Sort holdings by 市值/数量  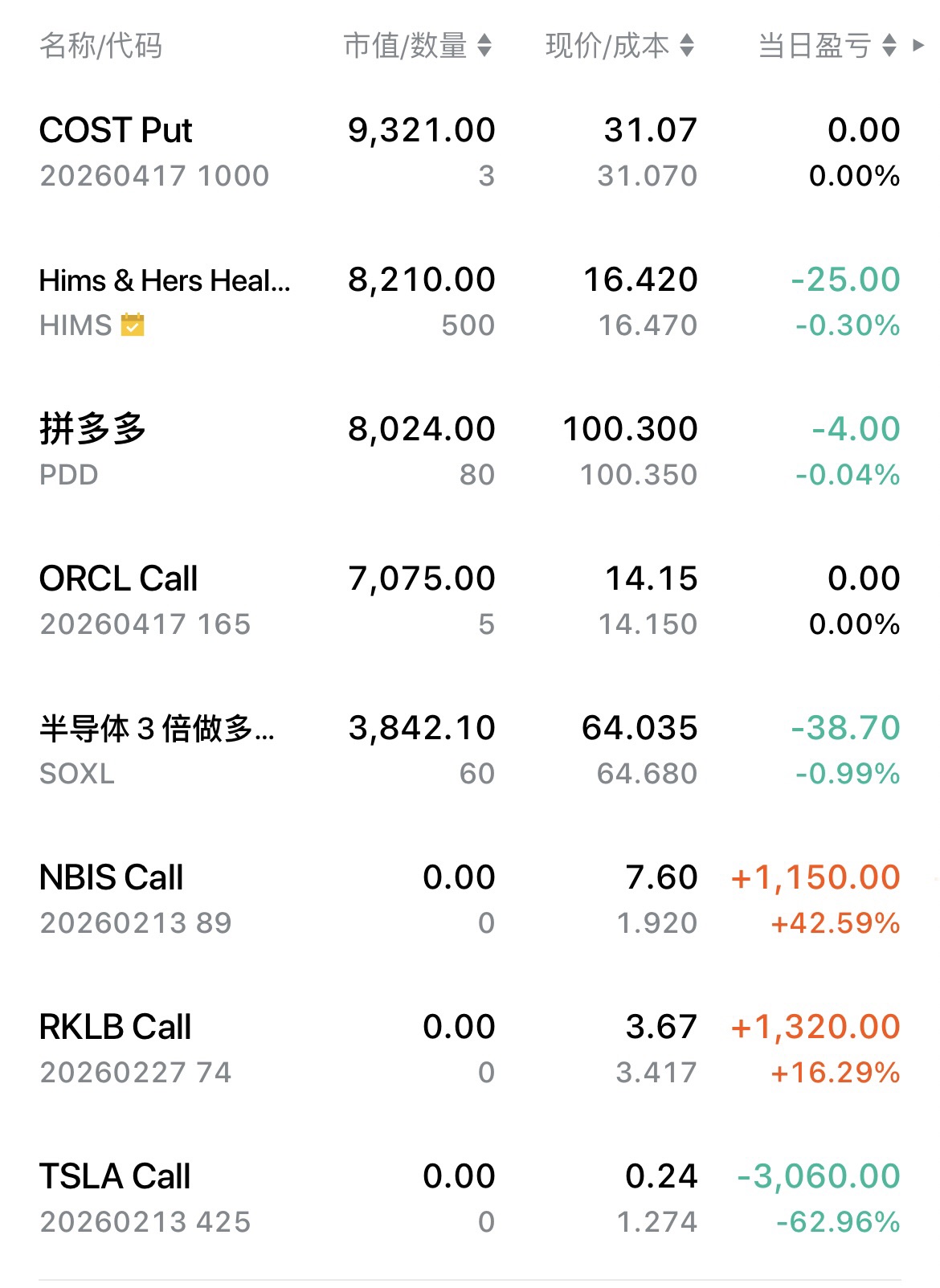click(416, 46)
